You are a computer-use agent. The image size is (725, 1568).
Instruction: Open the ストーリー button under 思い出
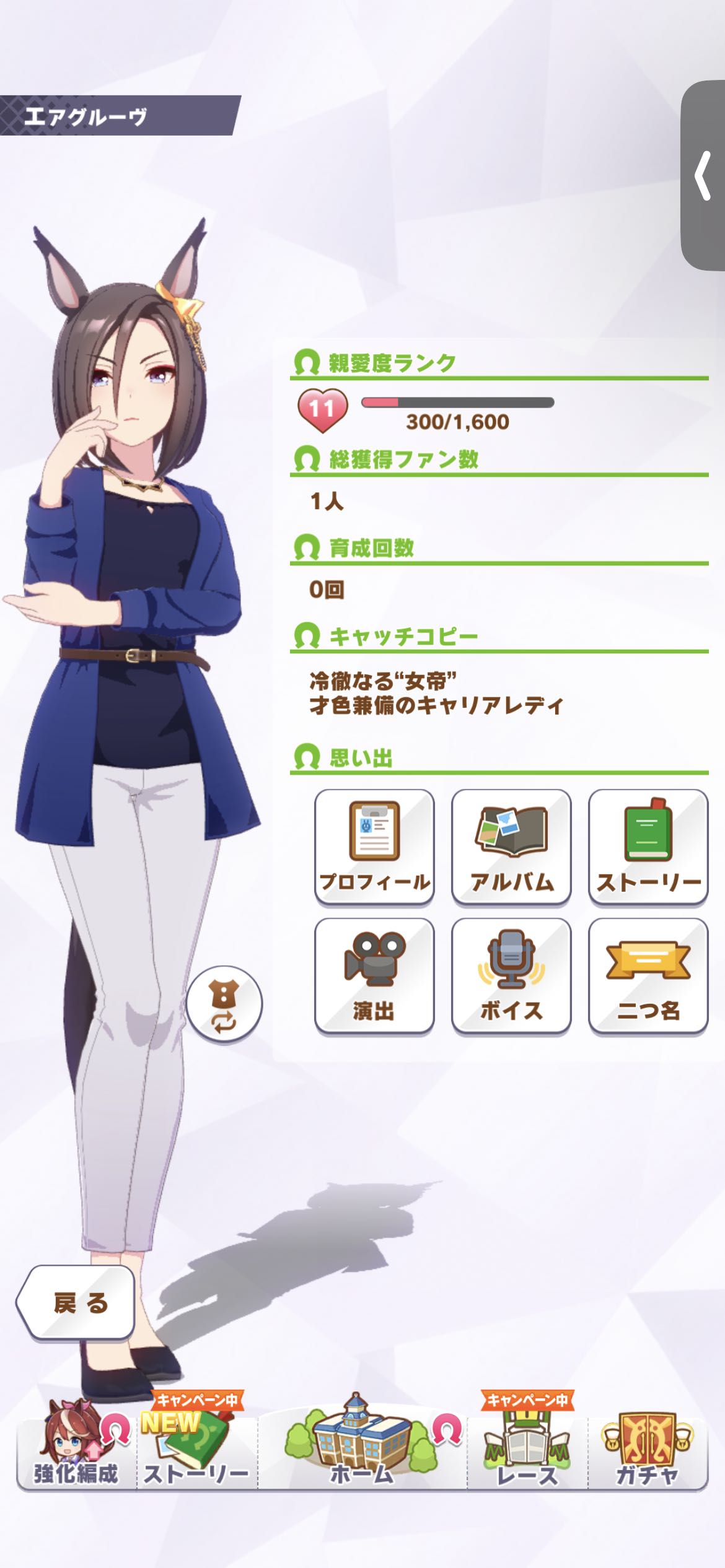click(648, 847)
